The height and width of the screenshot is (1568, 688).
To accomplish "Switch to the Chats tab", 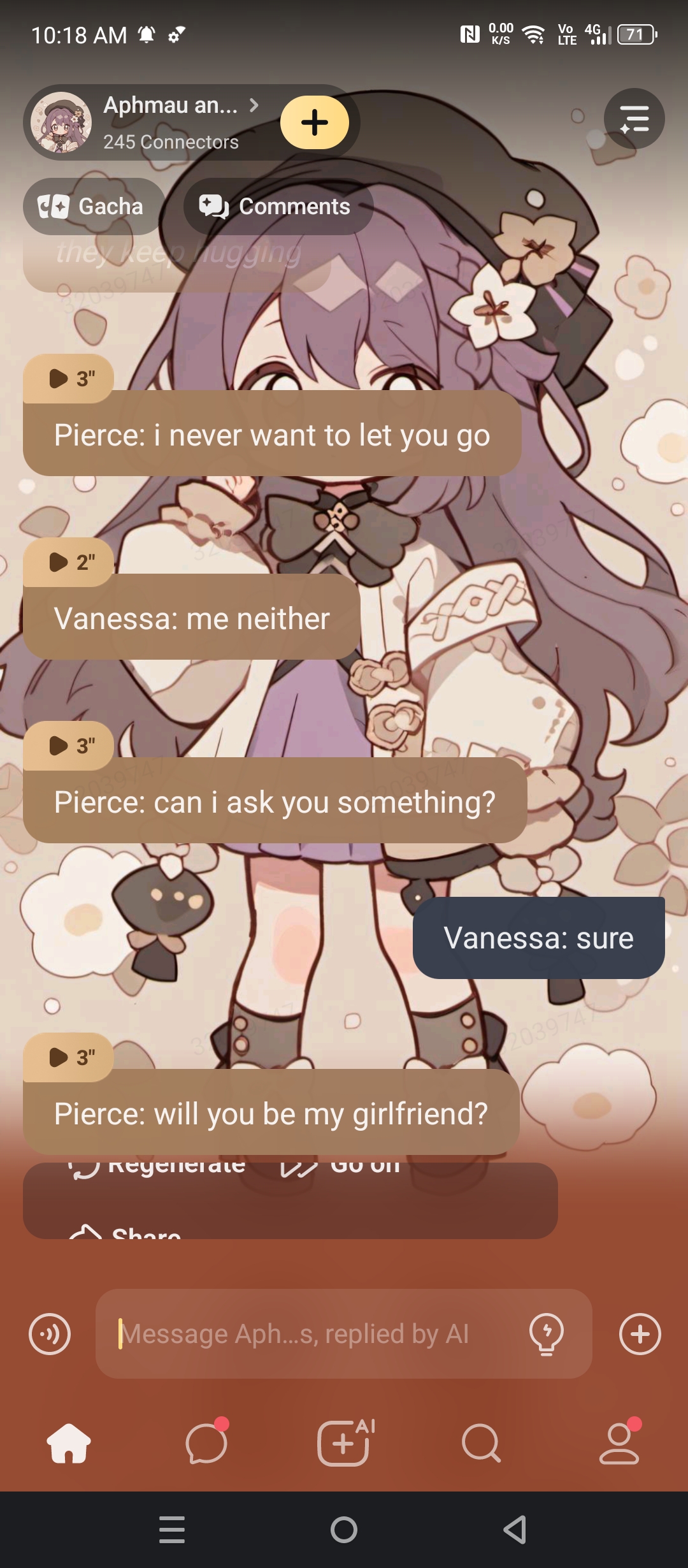I will (x=206, y=1444).
